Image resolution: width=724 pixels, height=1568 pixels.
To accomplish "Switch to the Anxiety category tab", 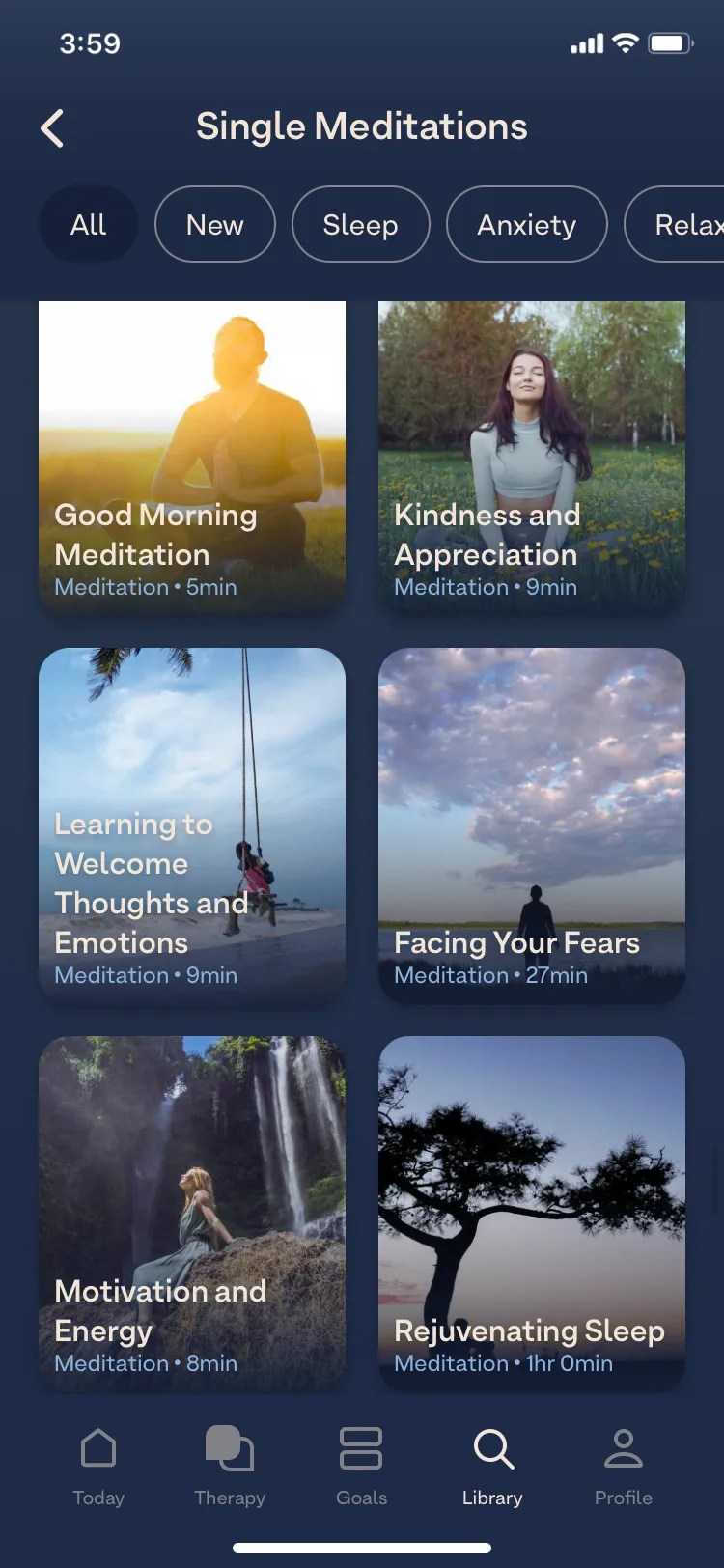I will pos(526,224).
